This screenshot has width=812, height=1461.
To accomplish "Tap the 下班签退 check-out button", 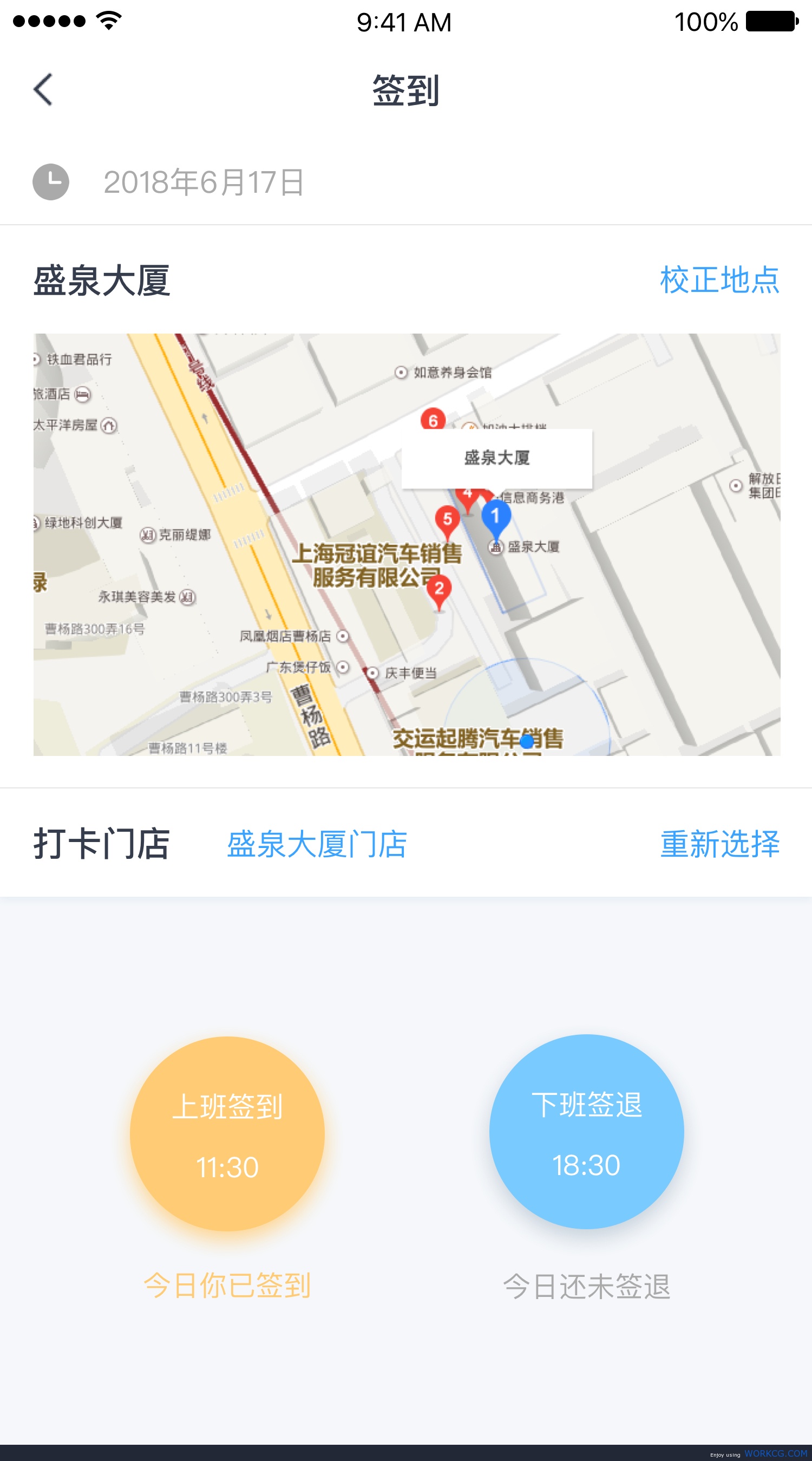I will pos(586,1132).
